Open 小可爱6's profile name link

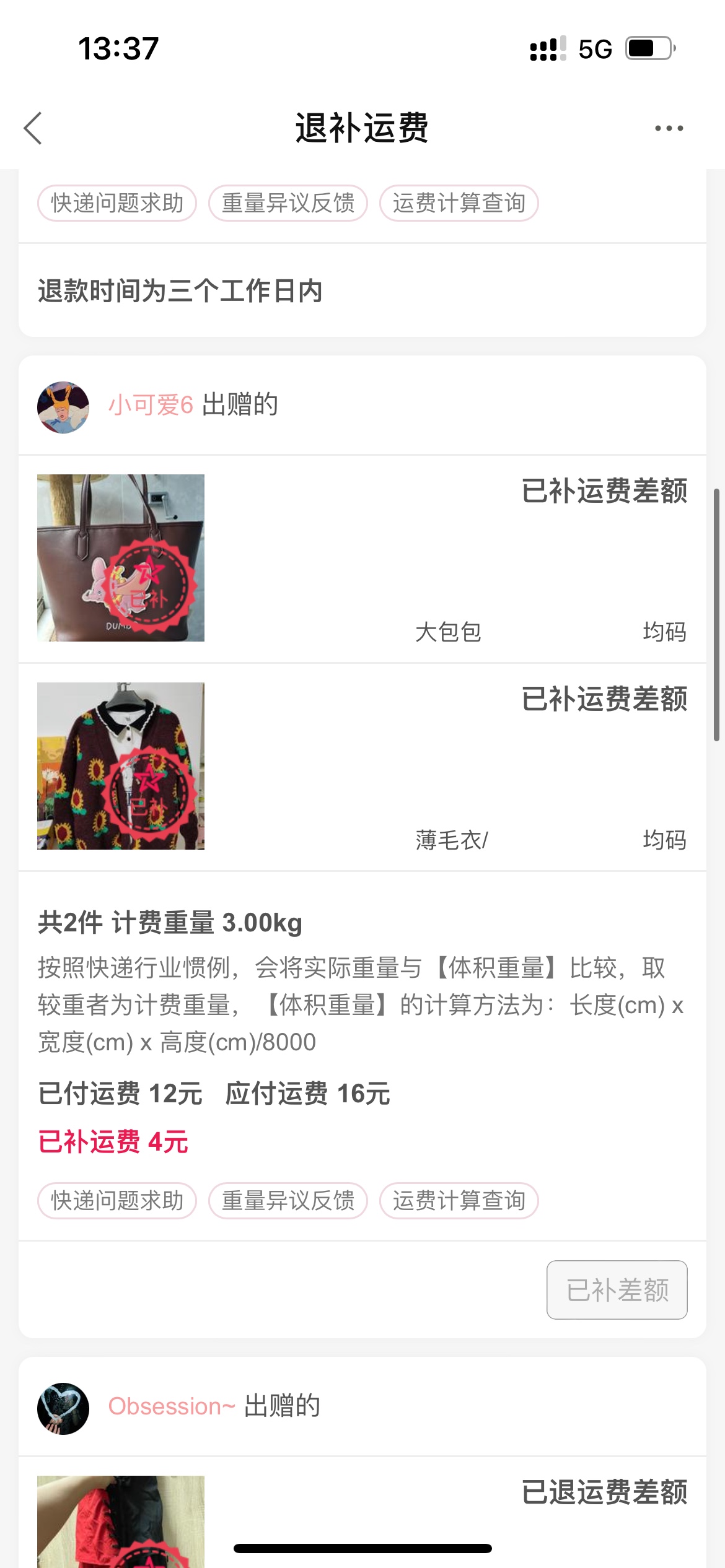pos(151,405)
